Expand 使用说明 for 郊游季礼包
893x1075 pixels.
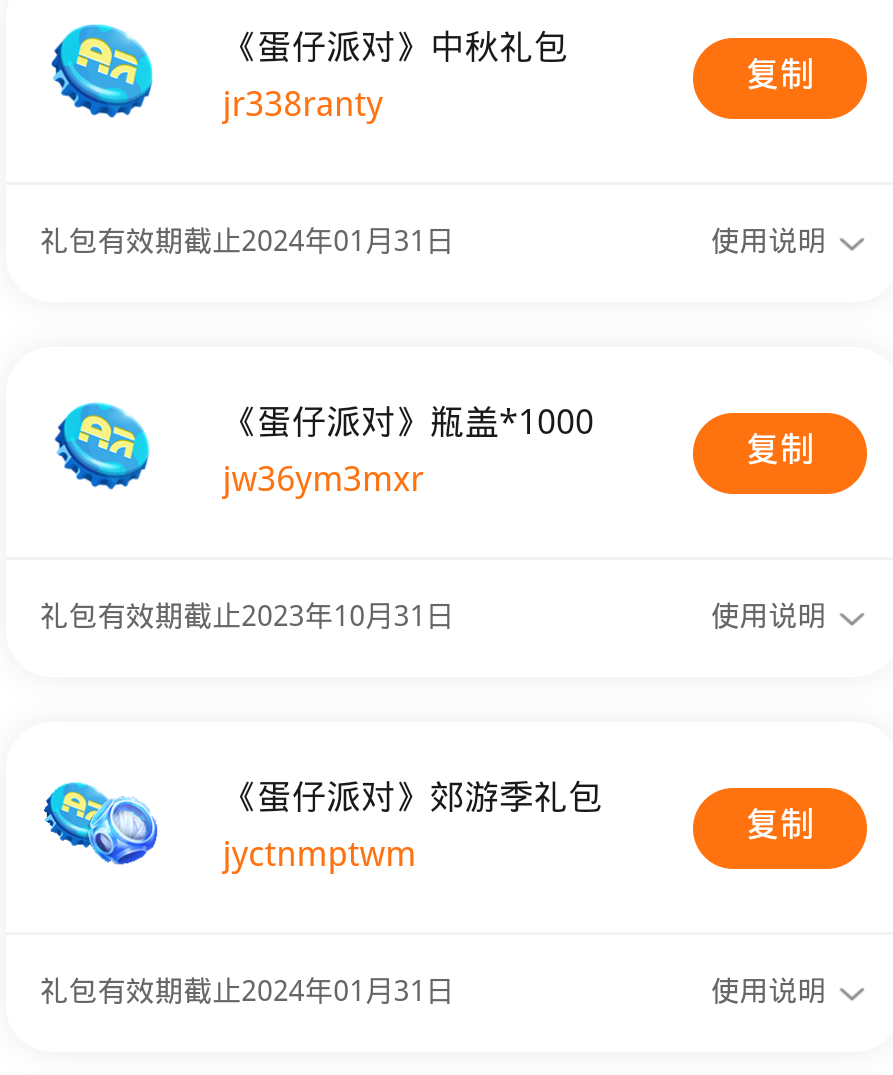click(x=787, y=992)
